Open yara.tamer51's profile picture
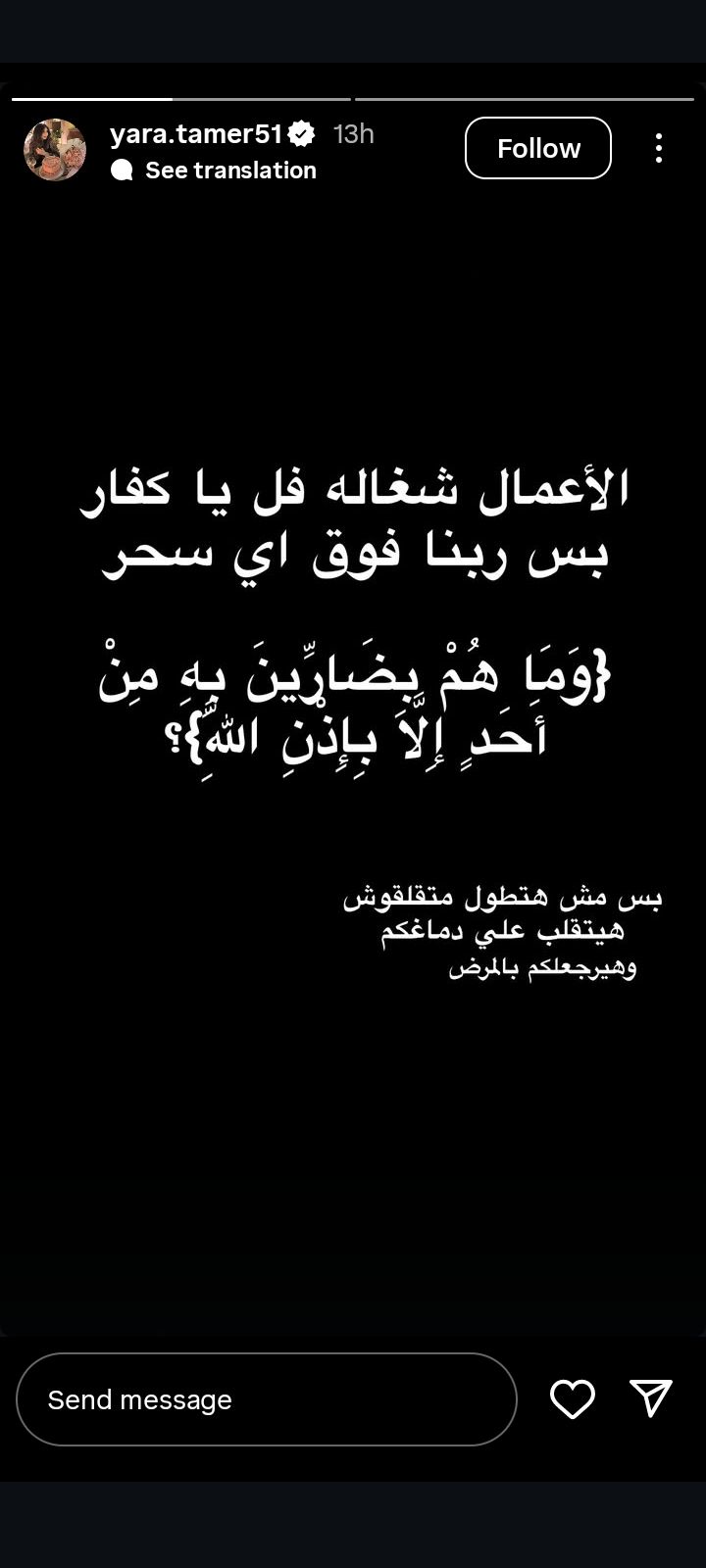 (x=55, y=150)
